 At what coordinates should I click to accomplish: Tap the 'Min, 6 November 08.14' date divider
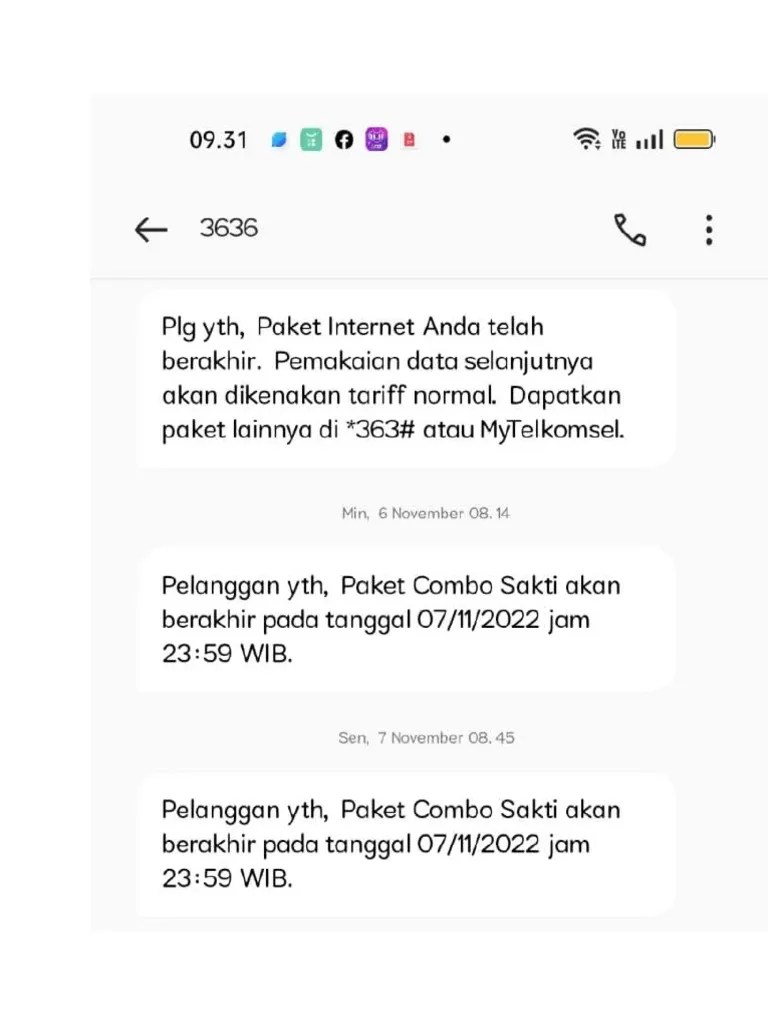pos(425,513)
